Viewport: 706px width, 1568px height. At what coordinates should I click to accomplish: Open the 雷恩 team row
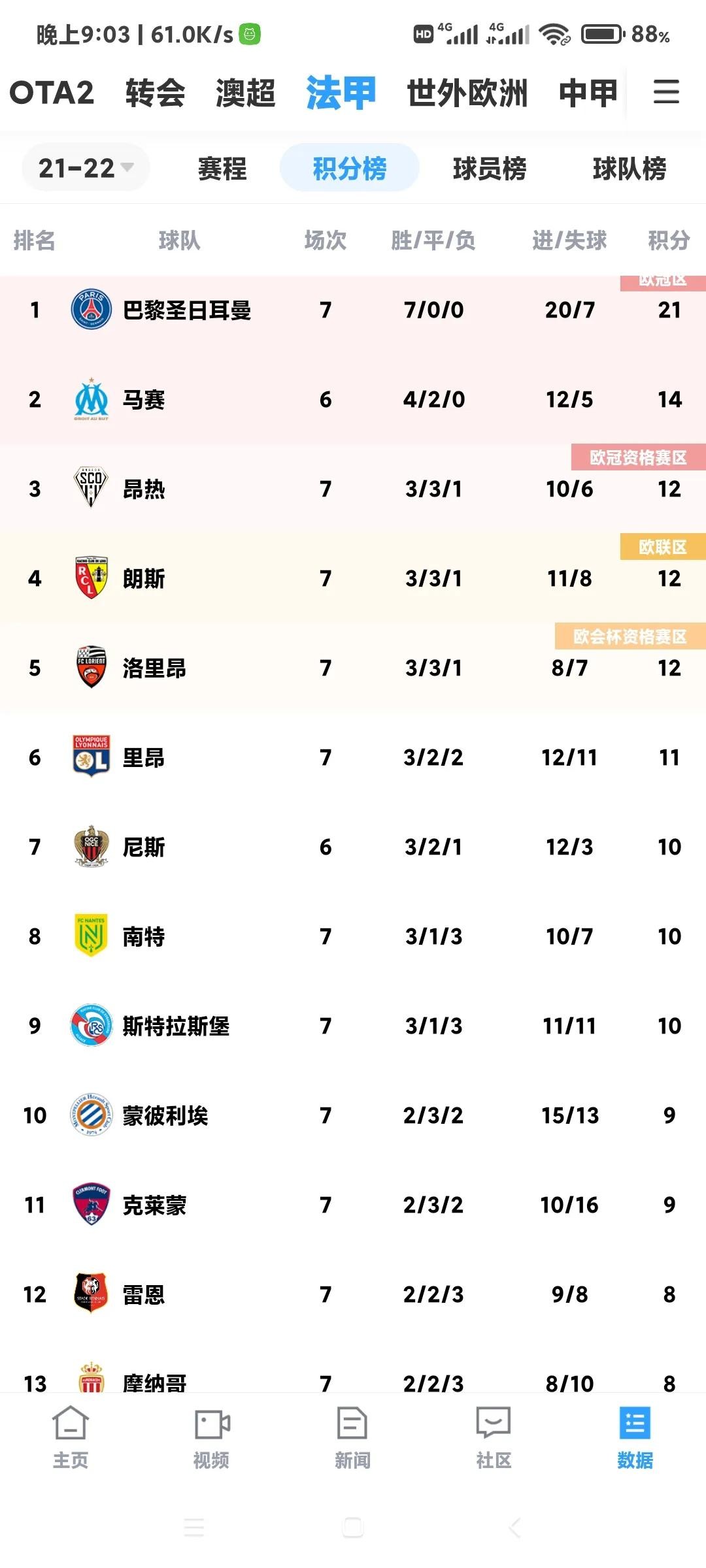tap(353, 1294)
